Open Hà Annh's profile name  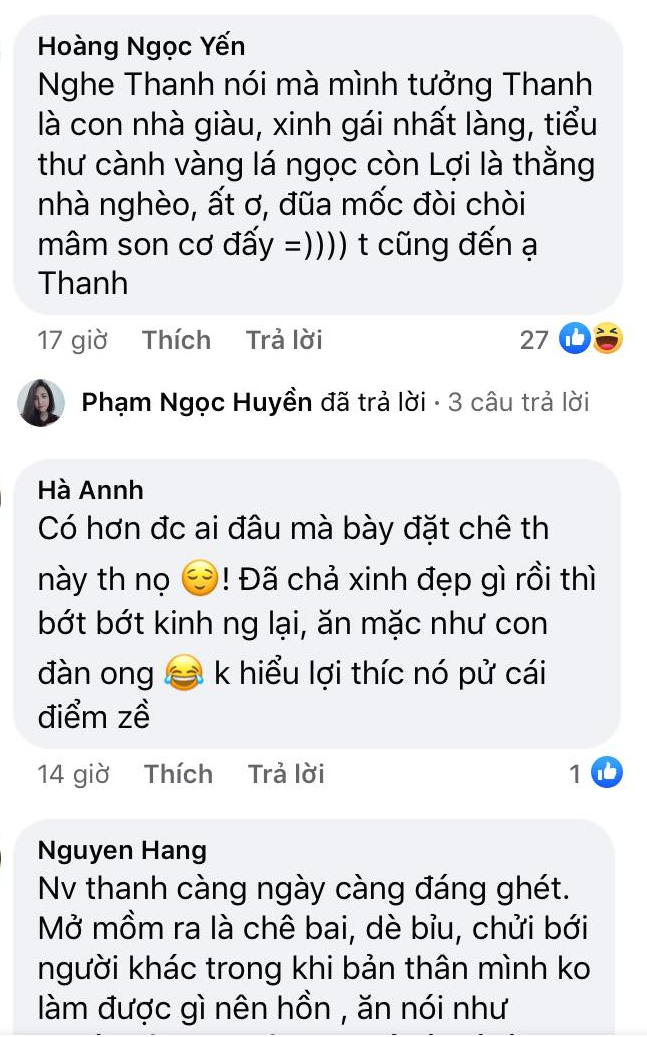coord(91,490)
